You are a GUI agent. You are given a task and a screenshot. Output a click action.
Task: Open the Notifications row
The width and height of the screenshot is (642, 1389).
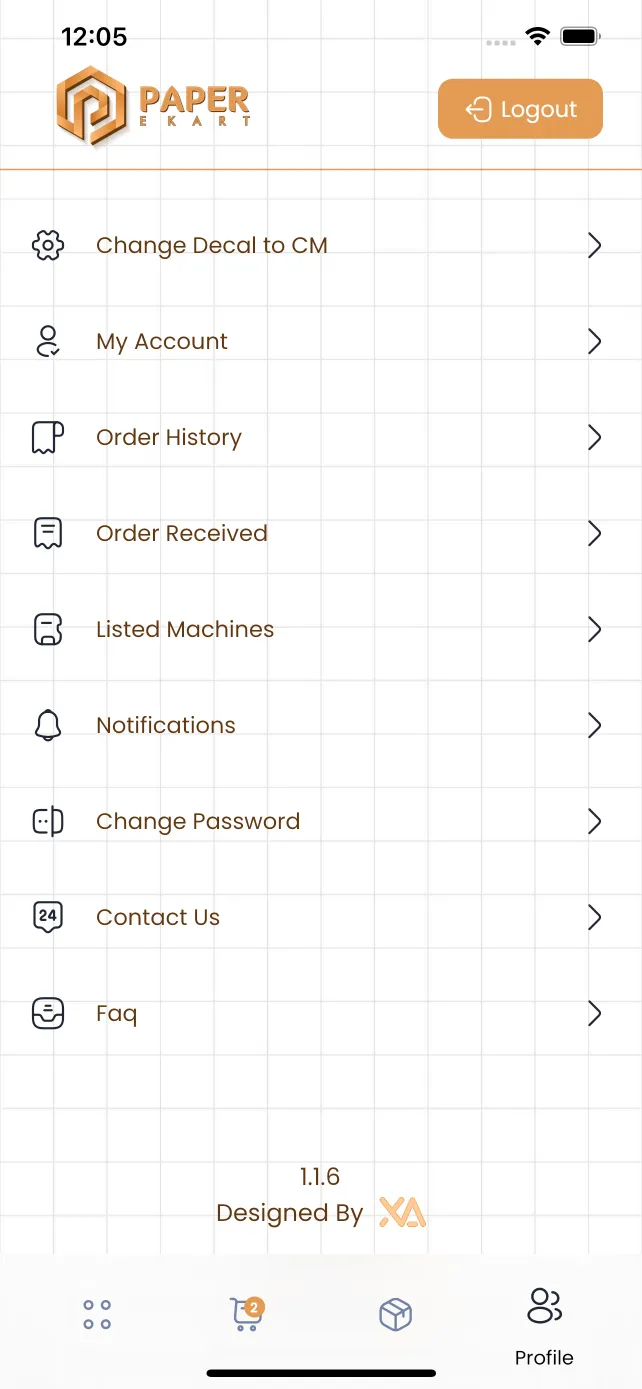pyautogui.click(x=321, y=725)
